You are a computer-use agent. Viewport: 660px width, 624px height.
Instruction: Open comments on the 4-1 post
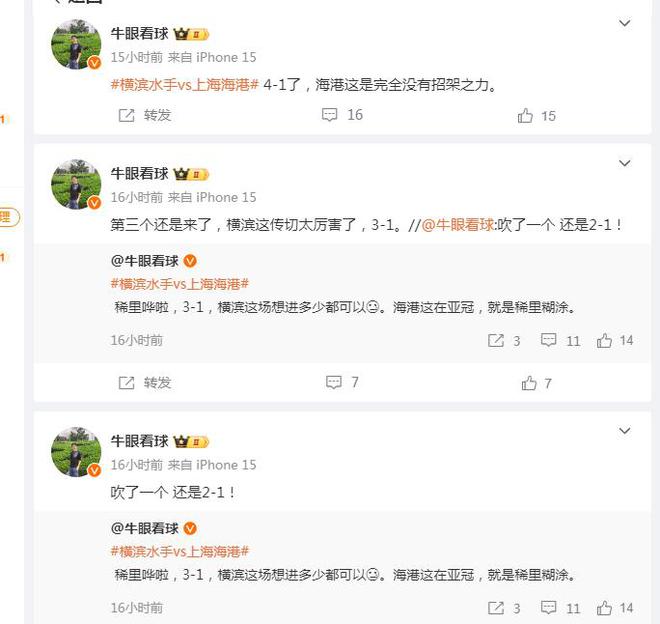(x=342, y=116)
